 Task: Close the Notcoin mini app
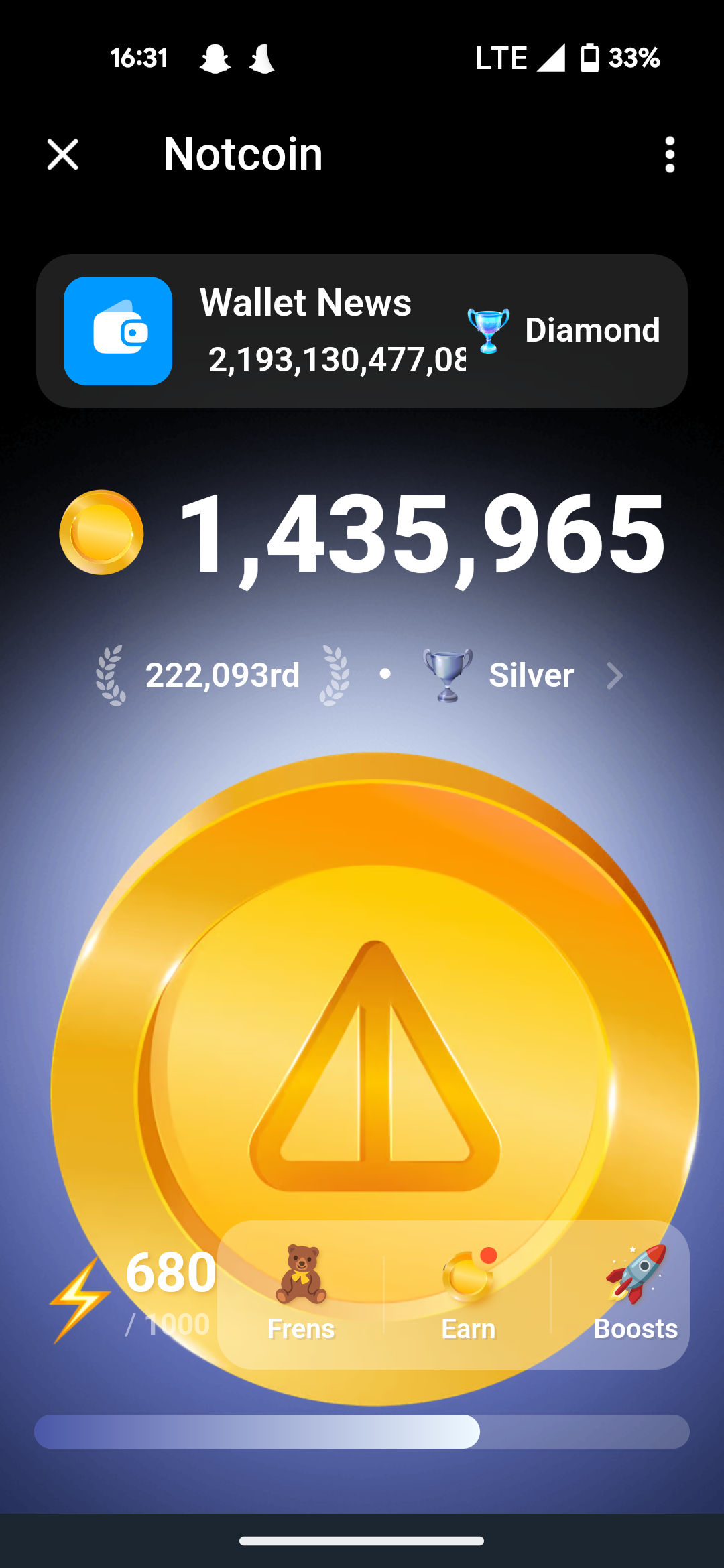click(x=62, y=155)
